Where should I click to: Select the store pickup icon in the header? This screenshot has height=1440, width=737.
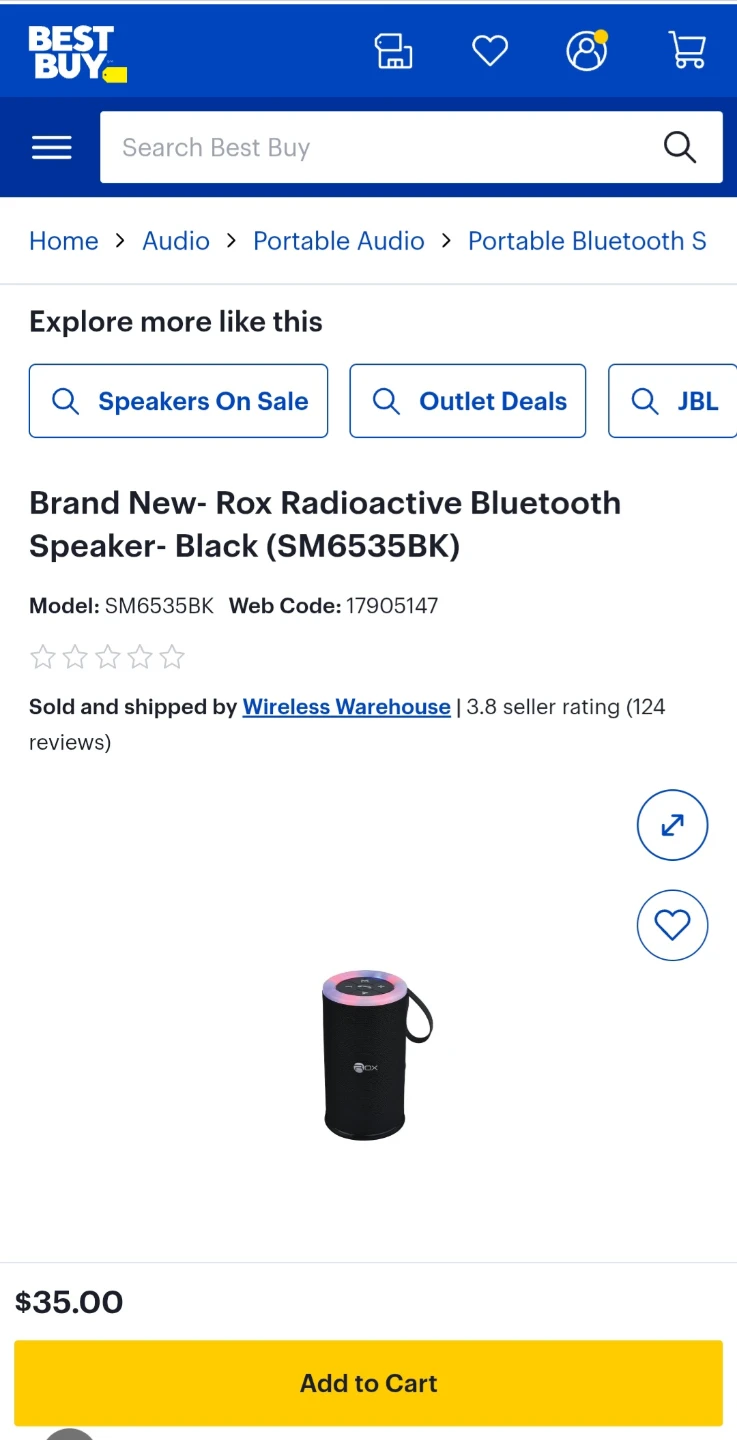[x=394, y=50]
